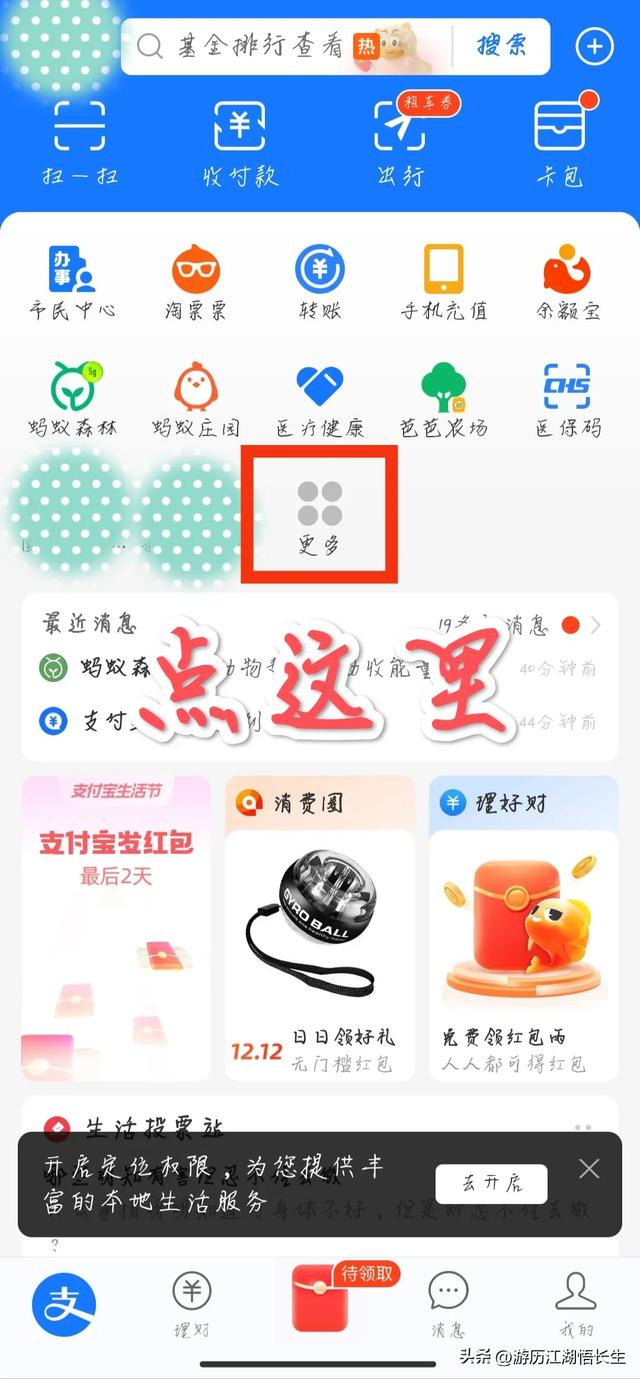Tap 更多 to see more apps
Image resolution: width=640 pixels, height=1379 pixels.
(320, 517)
